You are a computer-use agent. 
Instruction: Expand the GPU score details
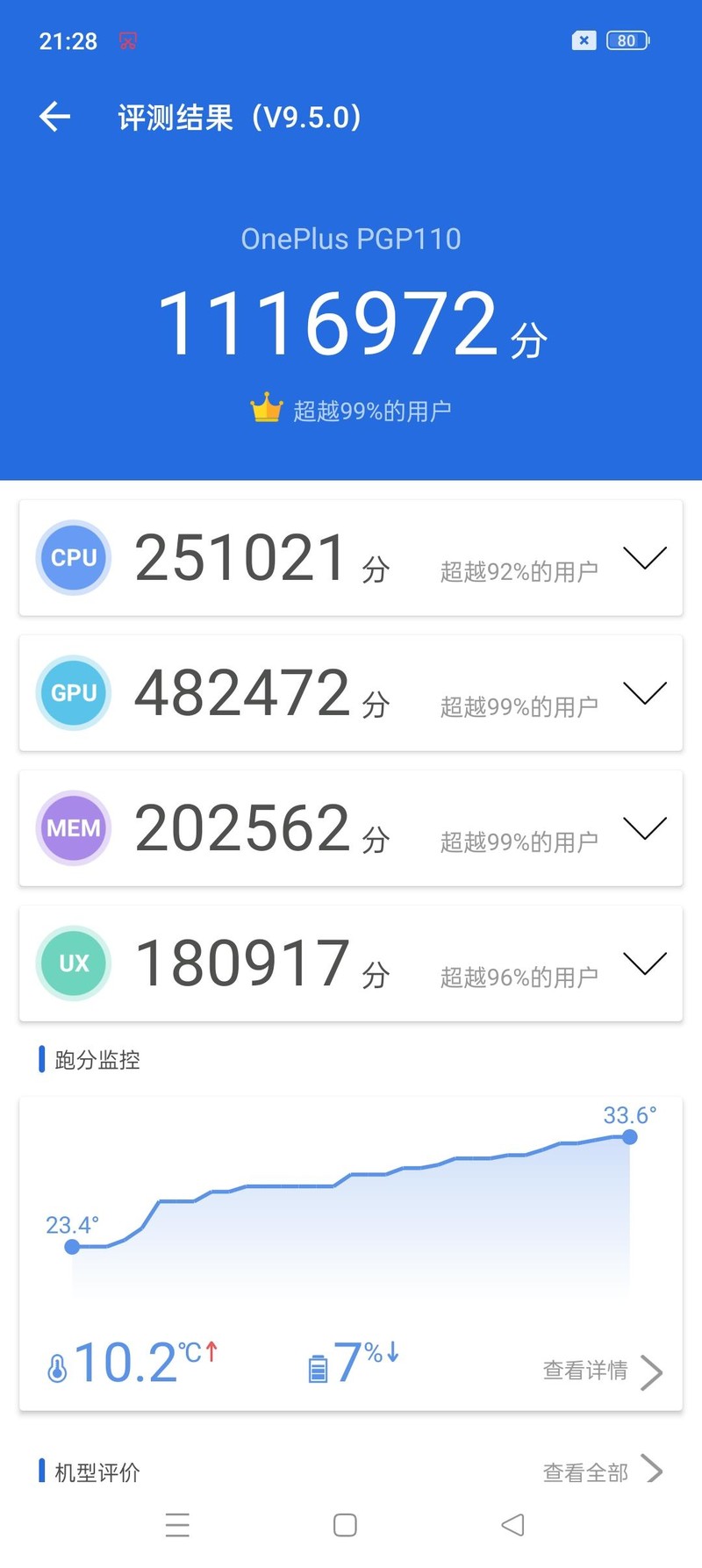pos(645,693)
